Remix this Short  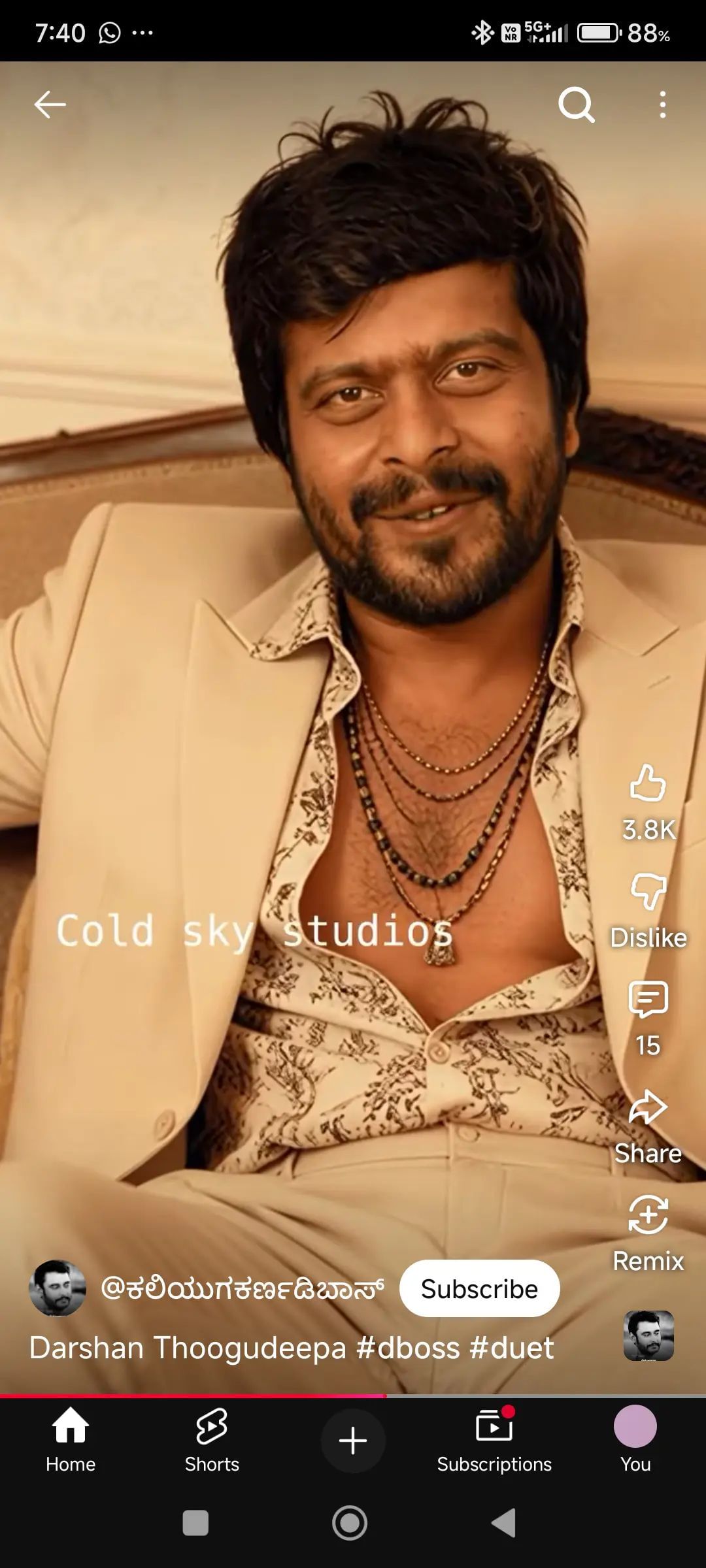648,1215
